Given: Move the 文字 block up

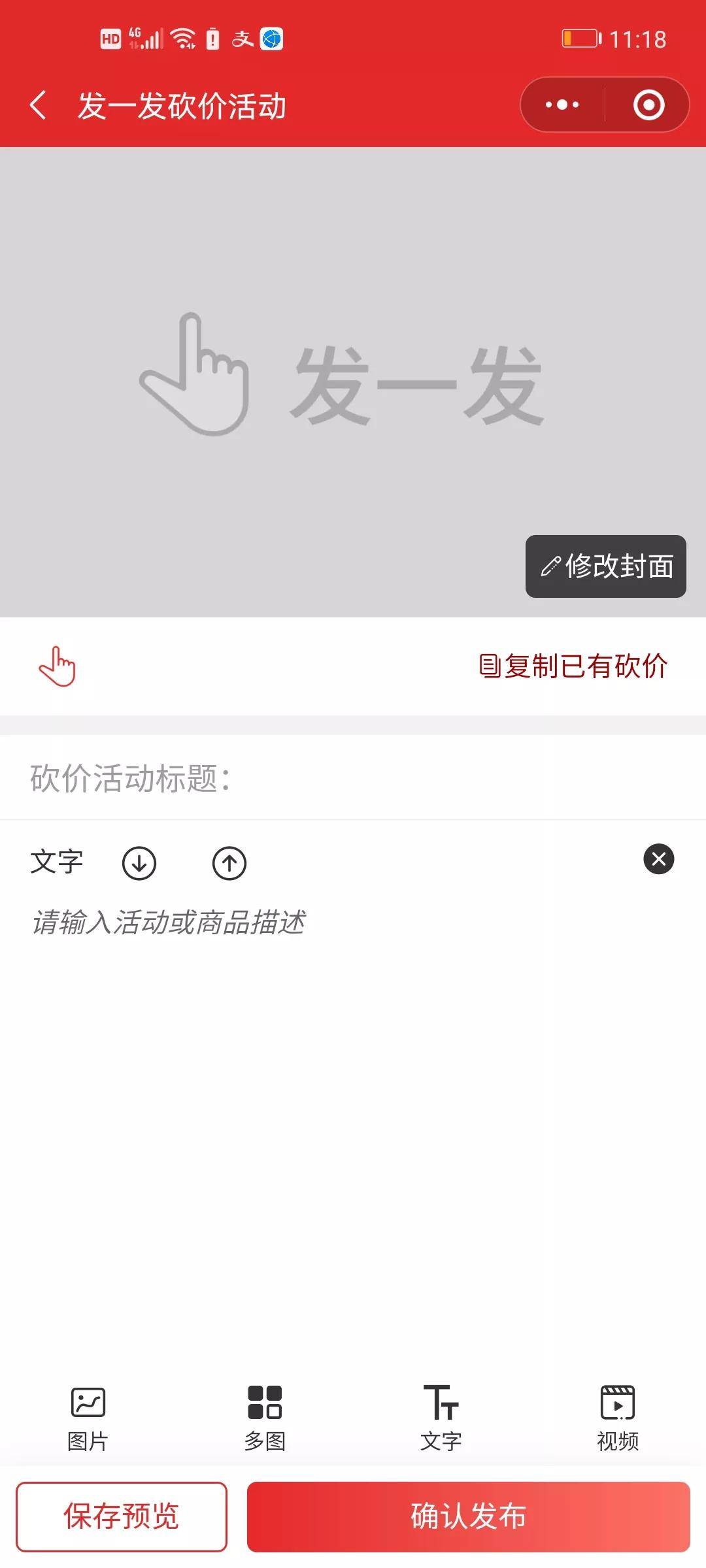Looking at the screenshot, I should click(229, 863).
